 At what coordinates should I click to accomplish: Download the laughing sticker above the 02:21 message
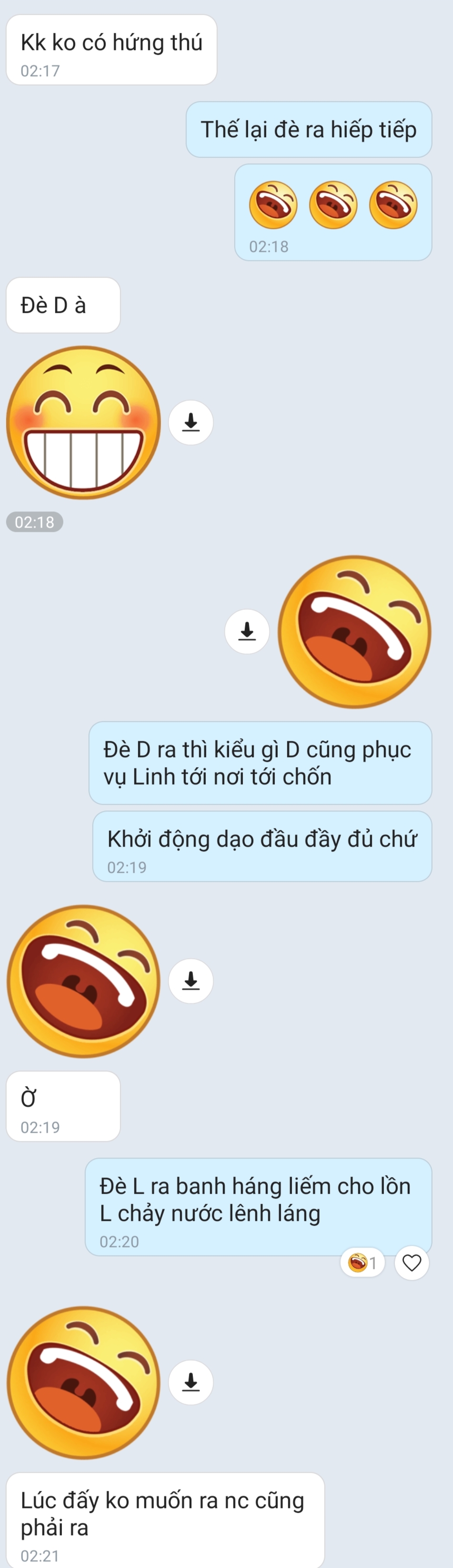coord(191,1382)
